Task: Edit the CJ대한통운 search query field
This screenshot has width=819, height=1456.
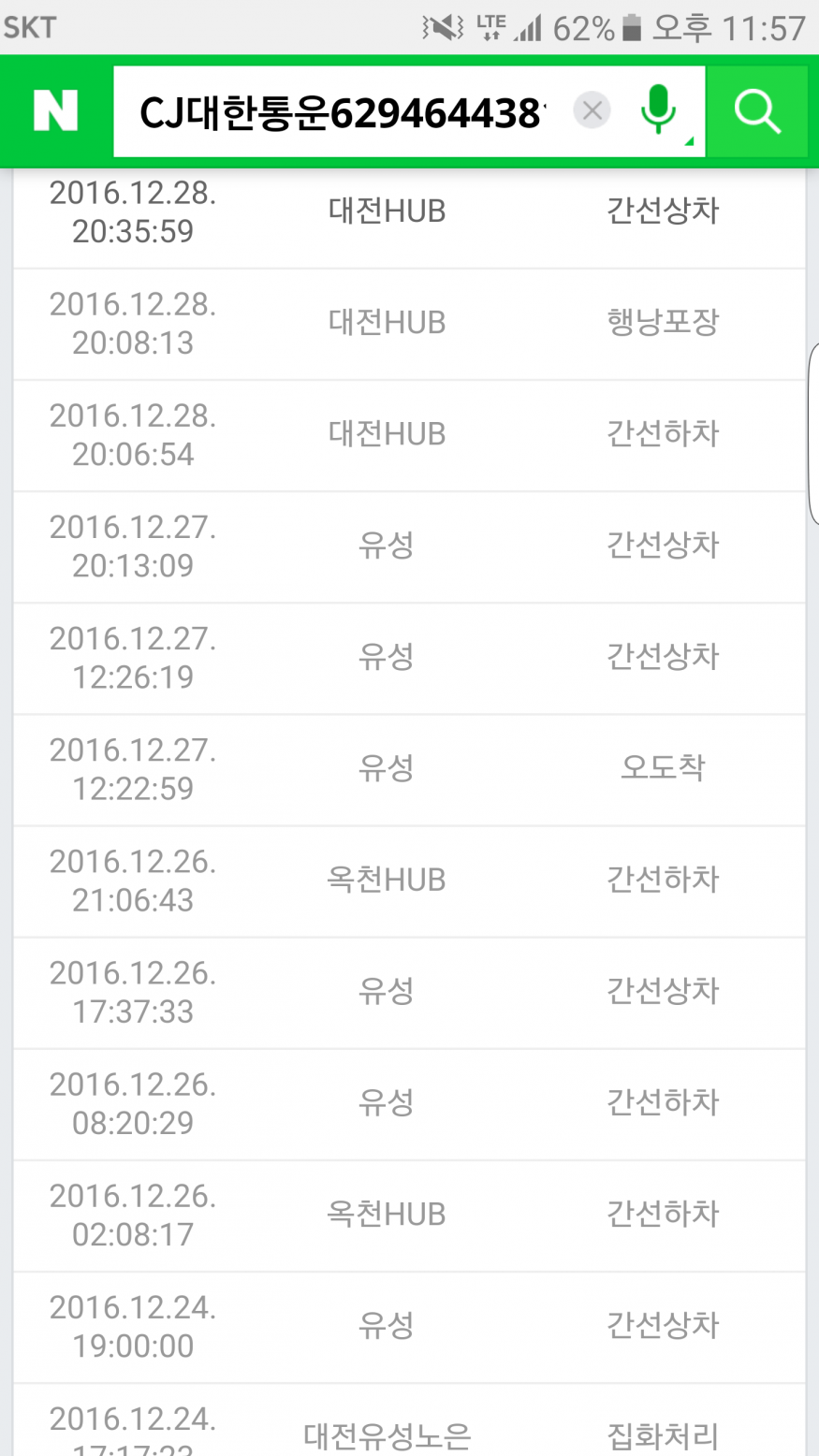Action: click(342, 112)
